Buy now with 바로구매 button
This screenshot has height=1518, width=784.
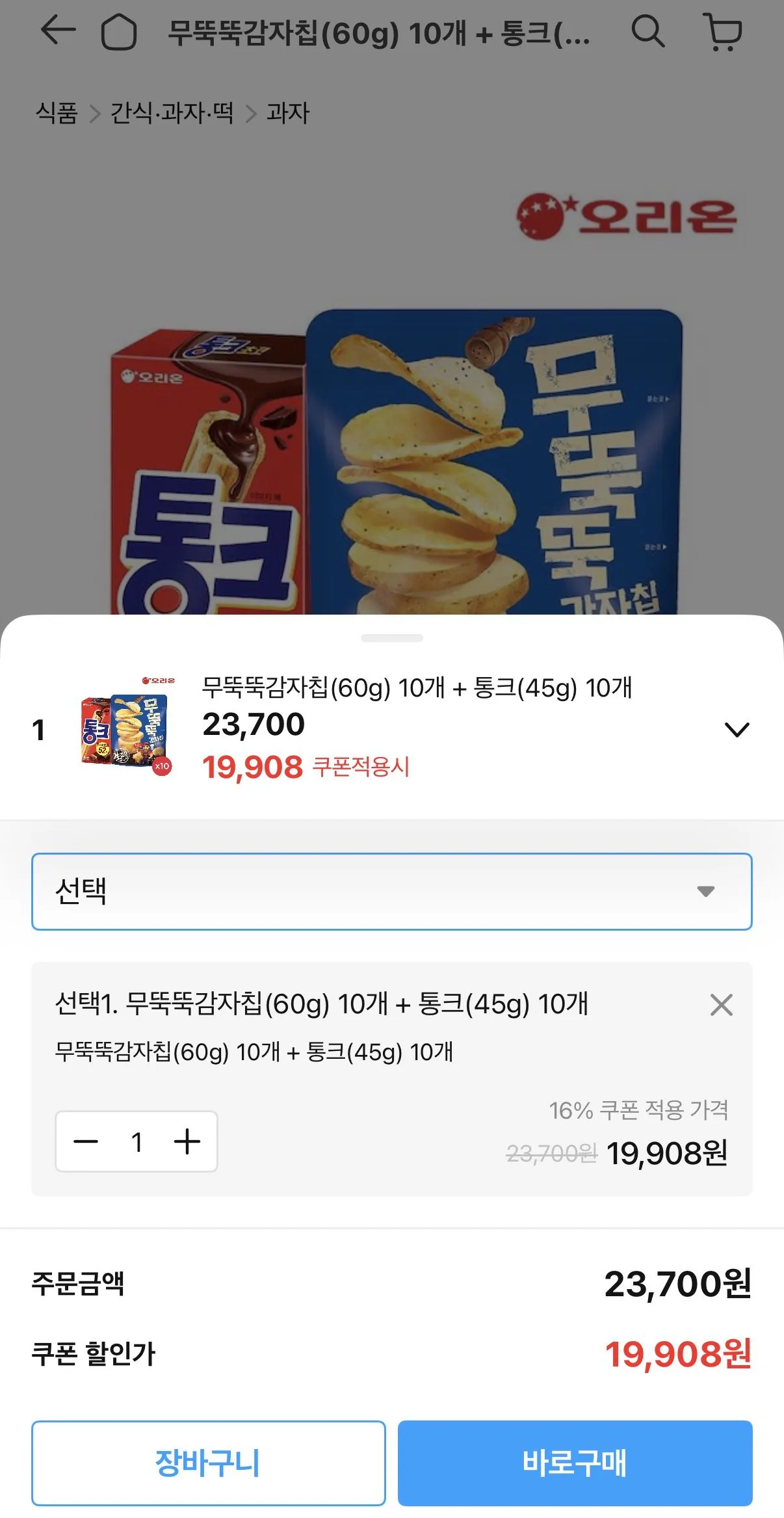pos(575,1463)
